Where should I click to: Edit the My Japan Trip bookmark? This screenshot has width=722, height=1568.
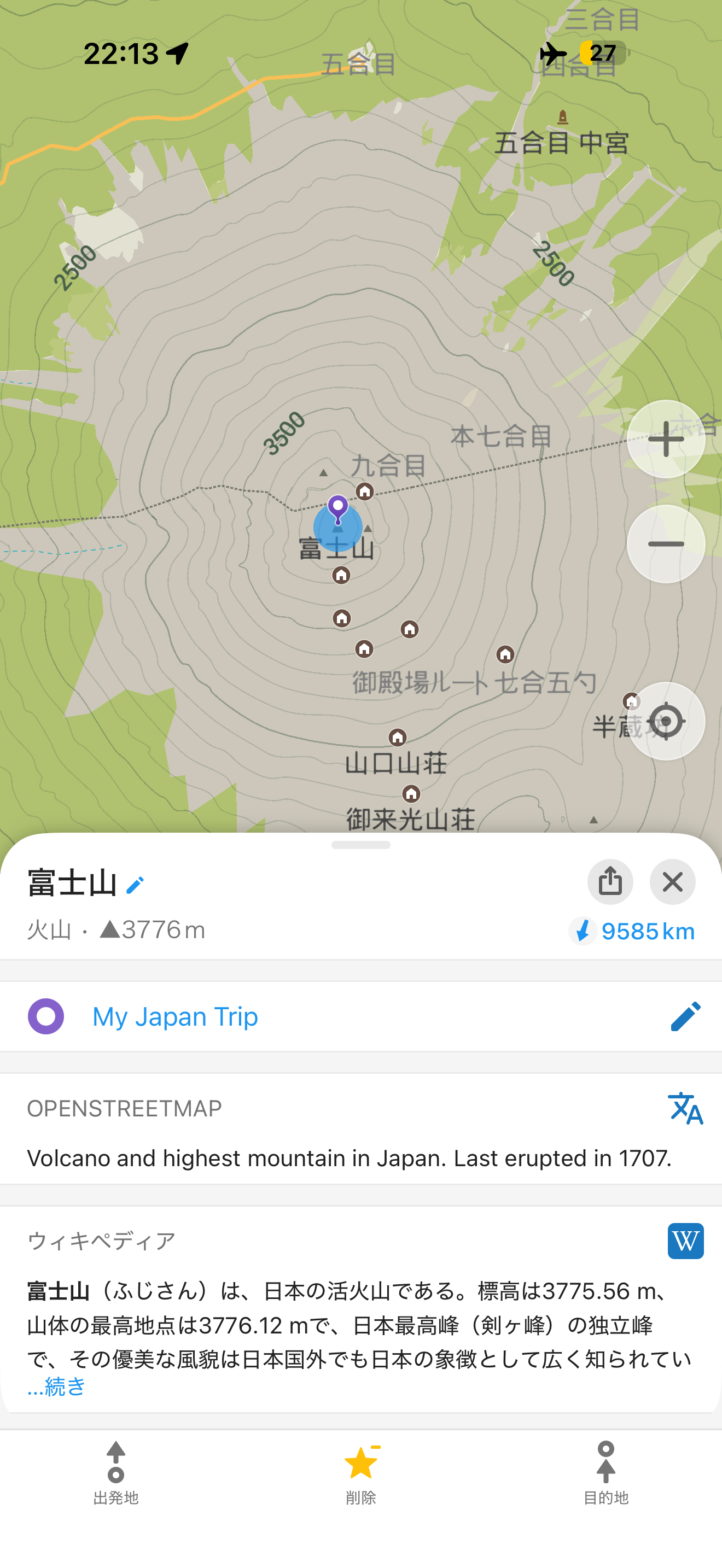pyautogui.click(x=685, y=1016)
